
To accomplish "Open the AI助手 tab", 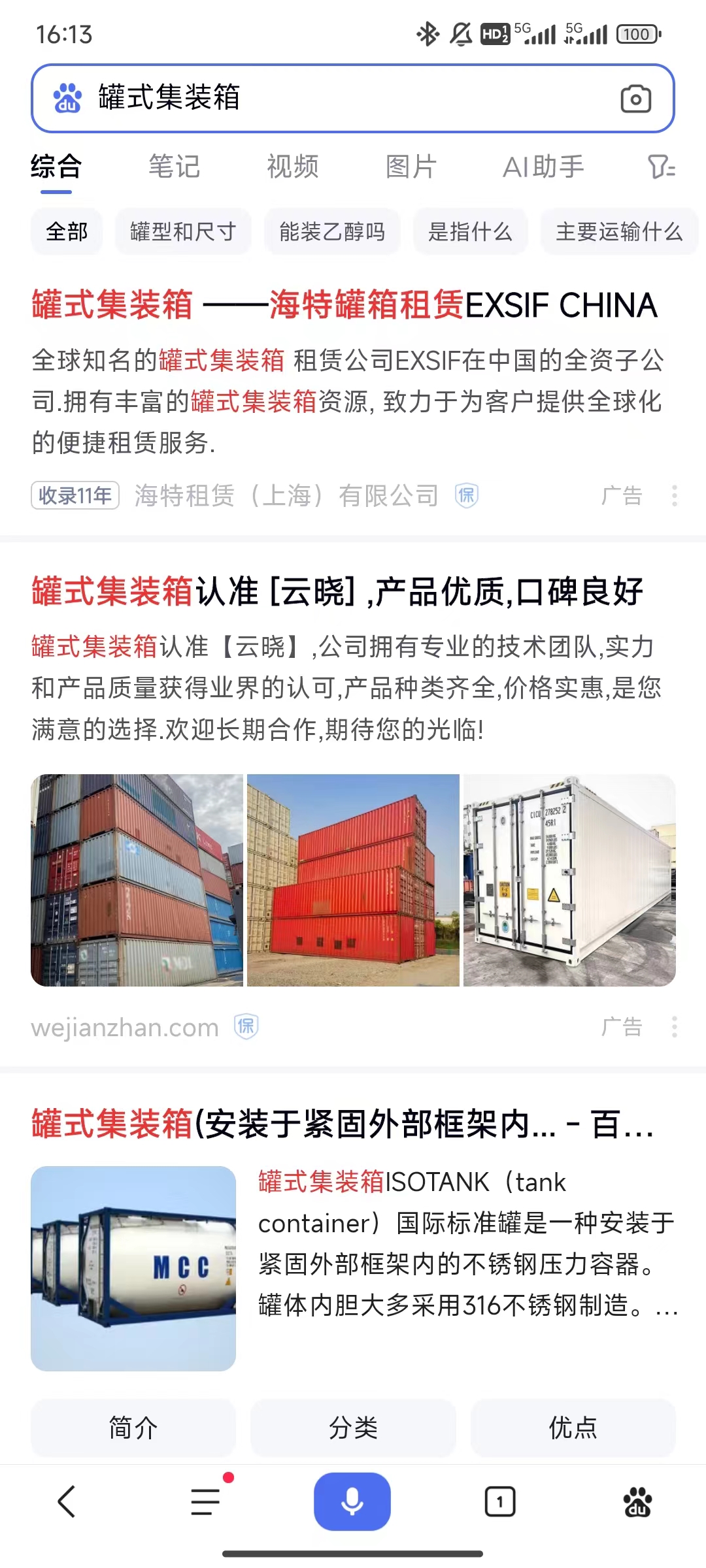I will 543,167.
